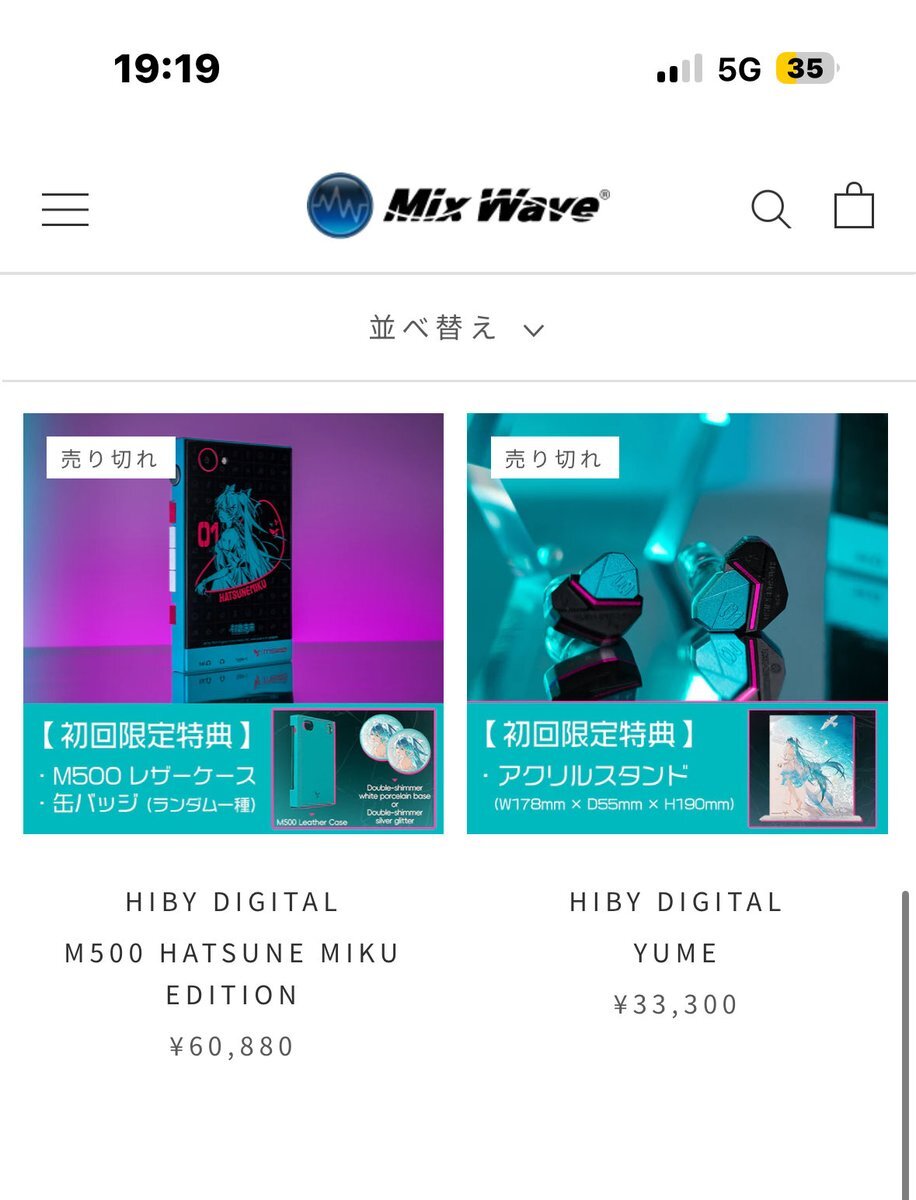Open the HiBy Digital Yume product
916x1200 pixels.
[x=677, y=623]
